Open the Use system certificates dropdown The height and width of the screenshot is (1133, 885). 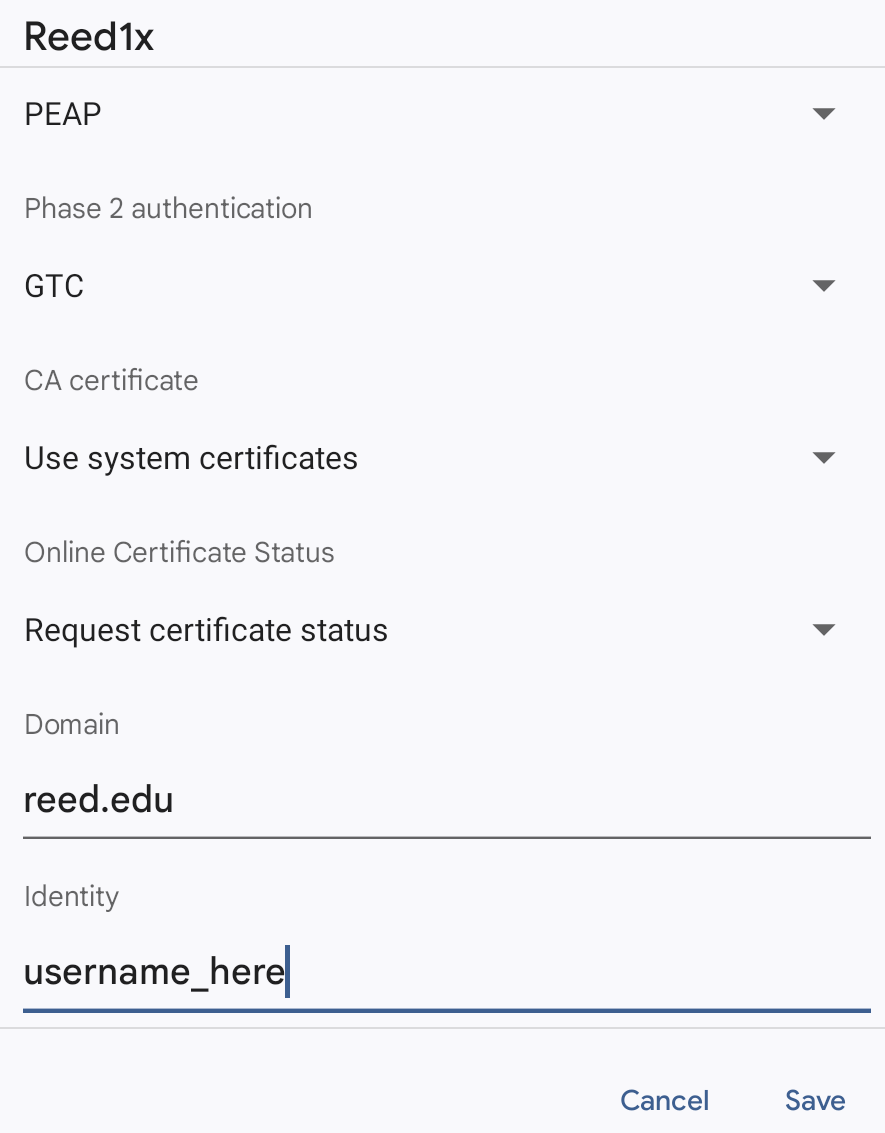[430, 458]
